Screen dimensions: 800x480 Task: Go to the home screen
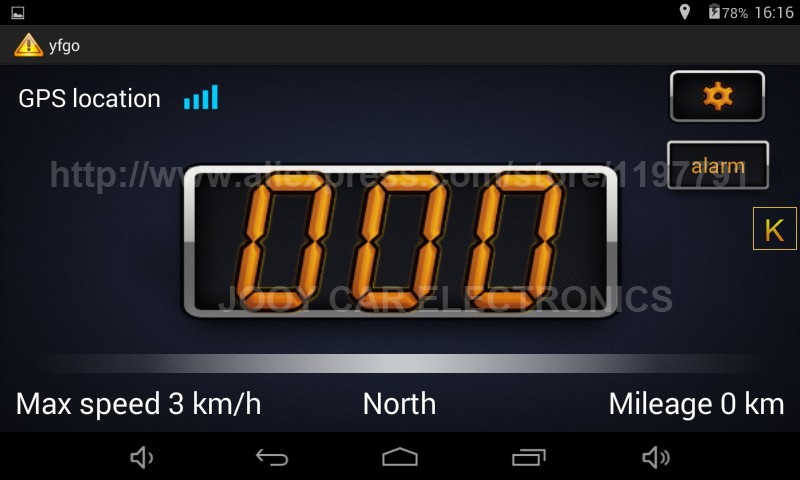399,457
